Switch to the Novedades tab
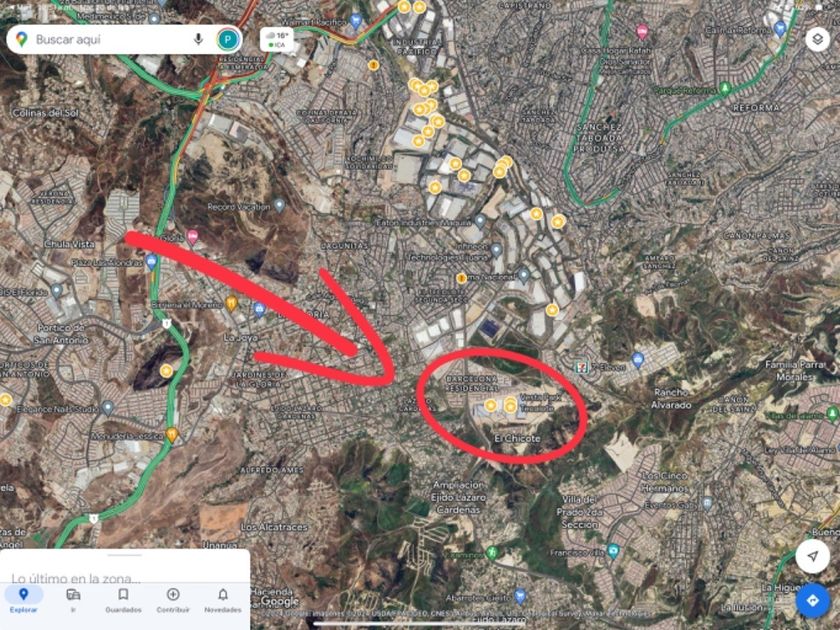The height and width of the screenshot is (630, 840). click(222, 599)
